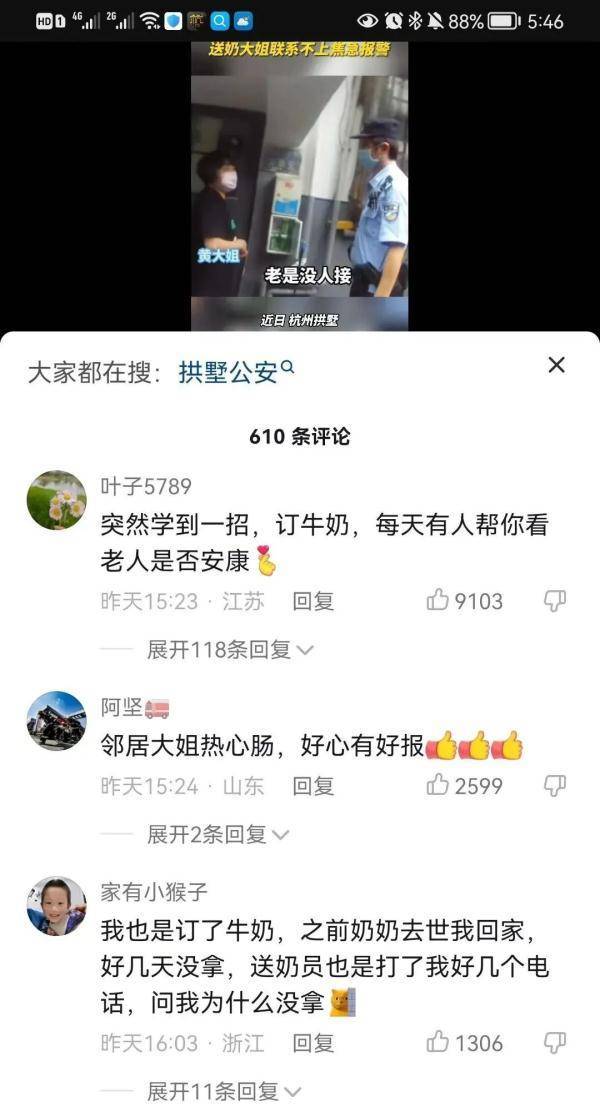The image size is (600, 1112).
Task: Open 阿坚's profile avatar
Action: pyautogui.click(x=56, y=720)
